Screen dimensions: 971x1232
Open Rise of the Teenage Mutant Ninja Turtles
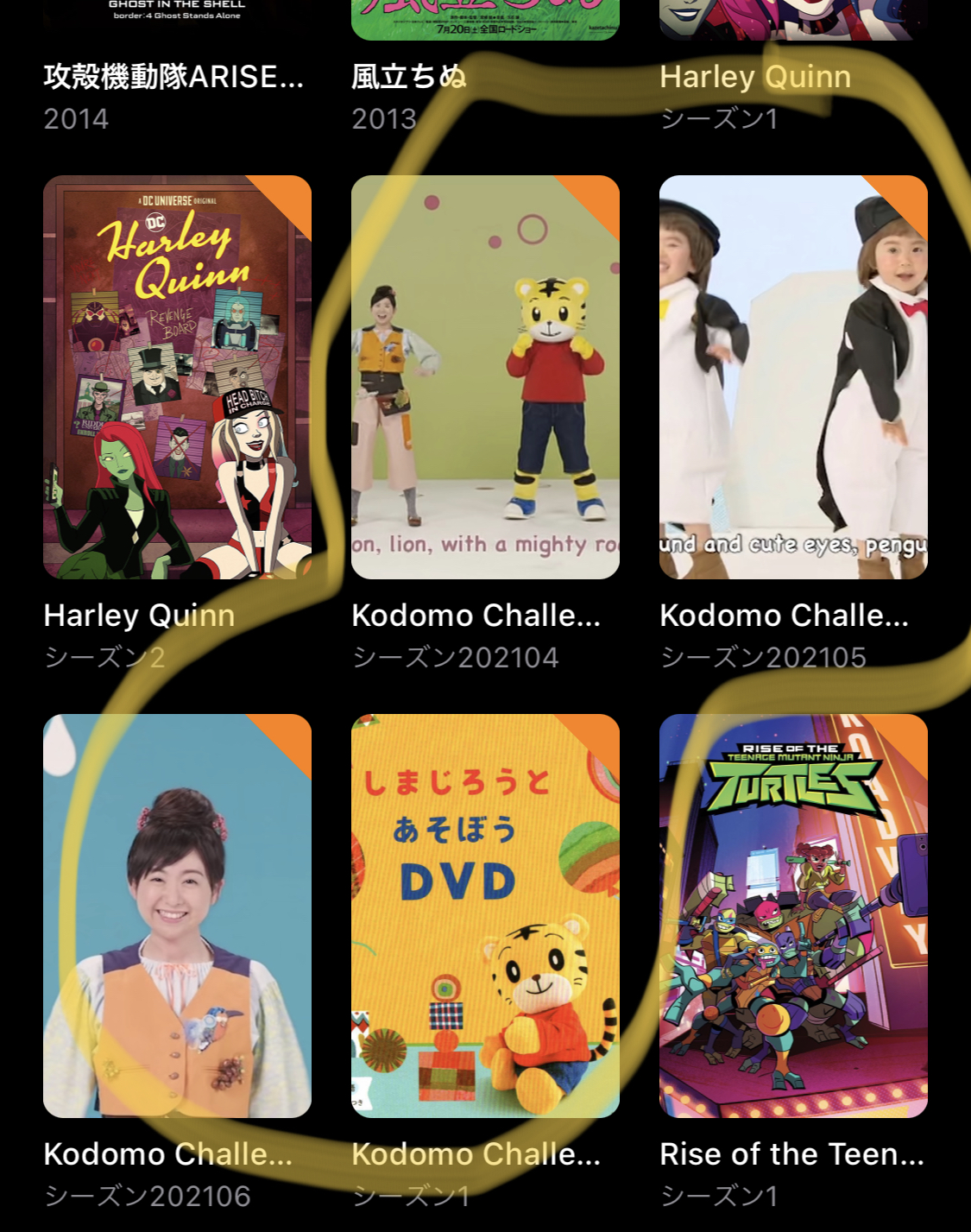click(793, 916)
